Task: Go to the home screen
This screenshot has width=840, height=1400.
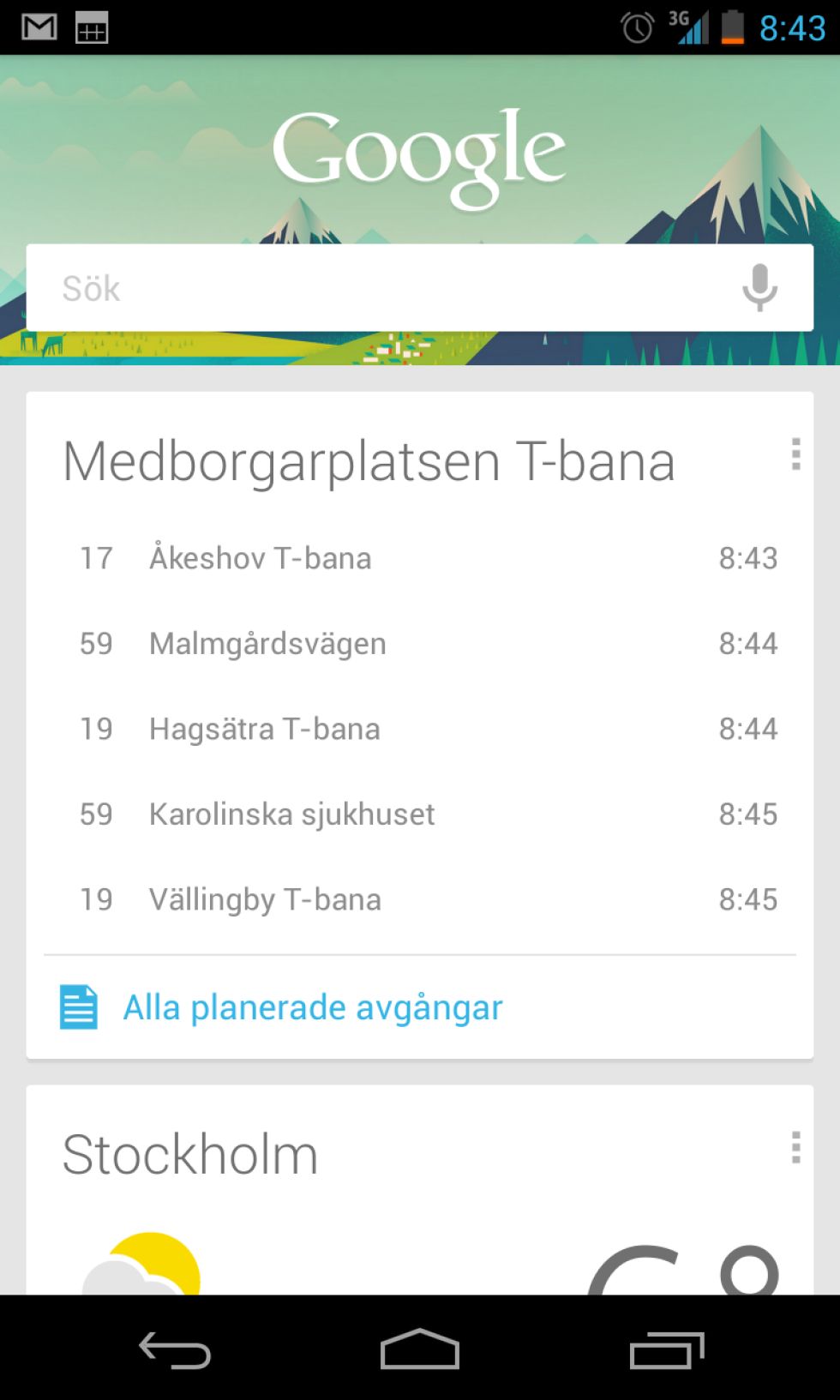Action: [420, 1350]
